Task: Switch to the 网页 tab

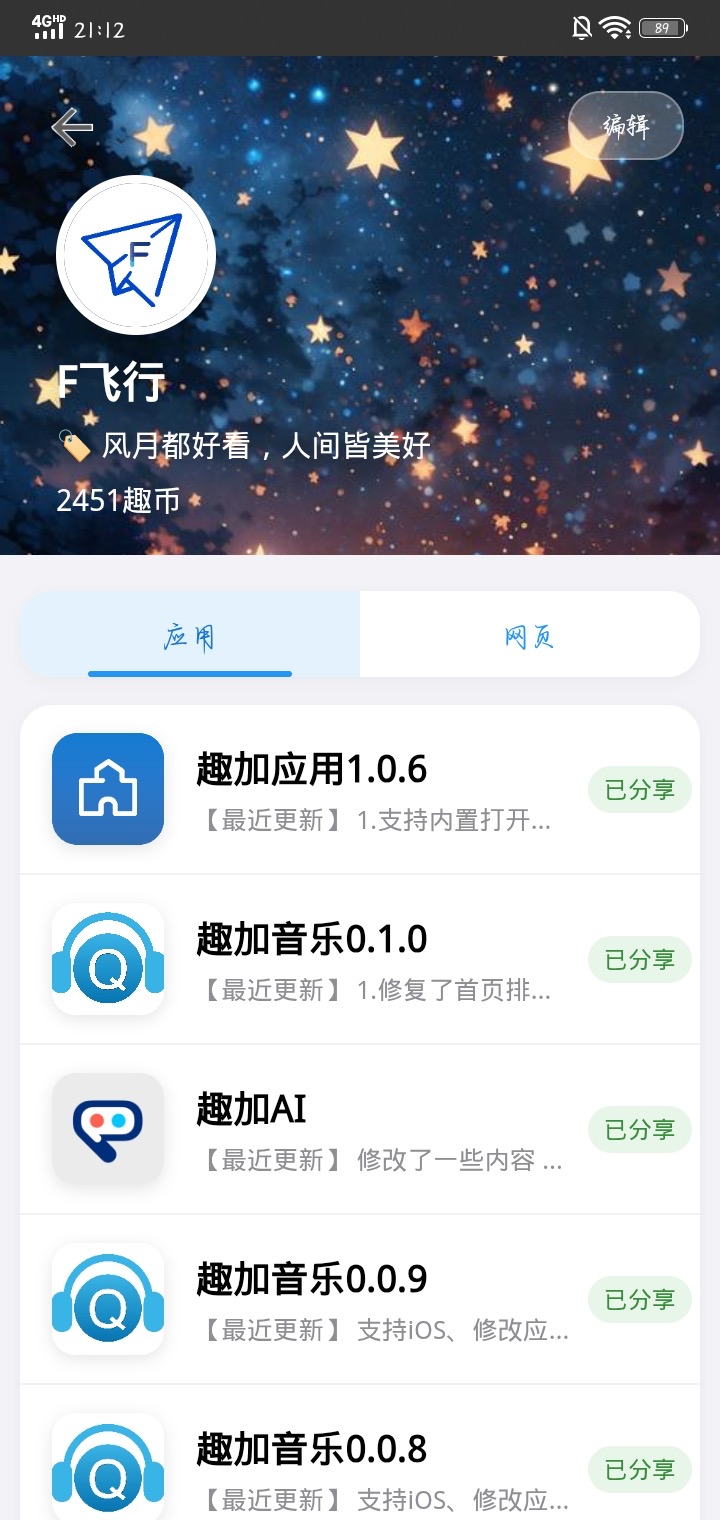Action: (530, 636)
